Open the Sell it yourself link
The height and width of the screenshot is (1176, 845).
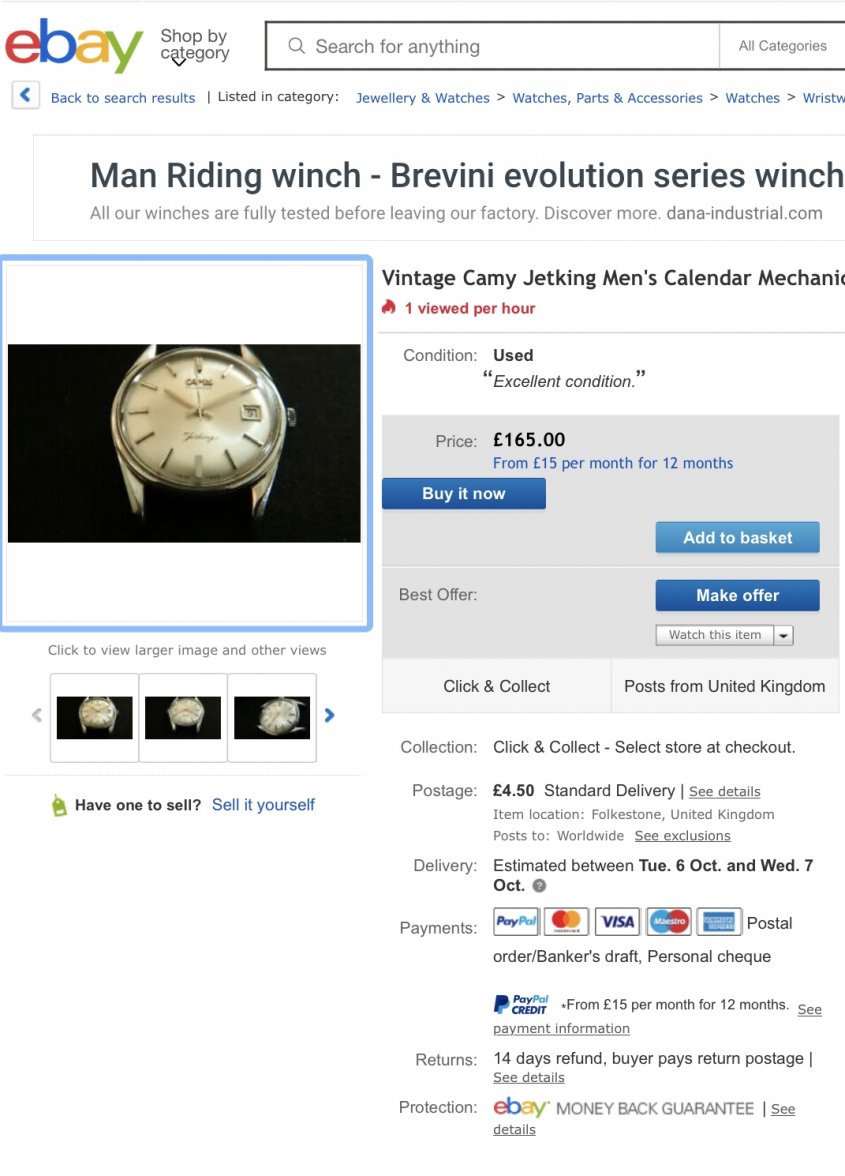(263, 805)
